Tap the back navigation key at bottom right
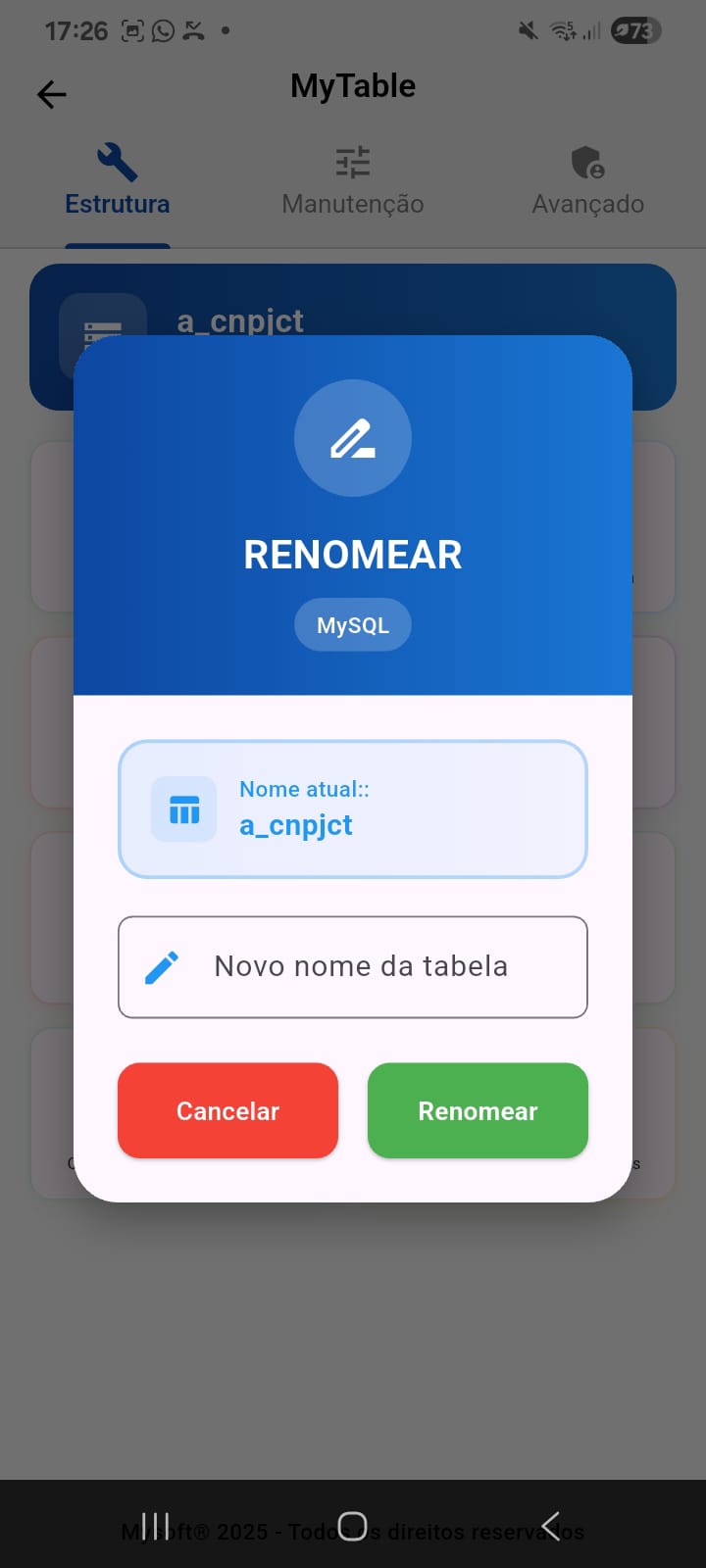706x1568 pixels. tap(550, 1525)
